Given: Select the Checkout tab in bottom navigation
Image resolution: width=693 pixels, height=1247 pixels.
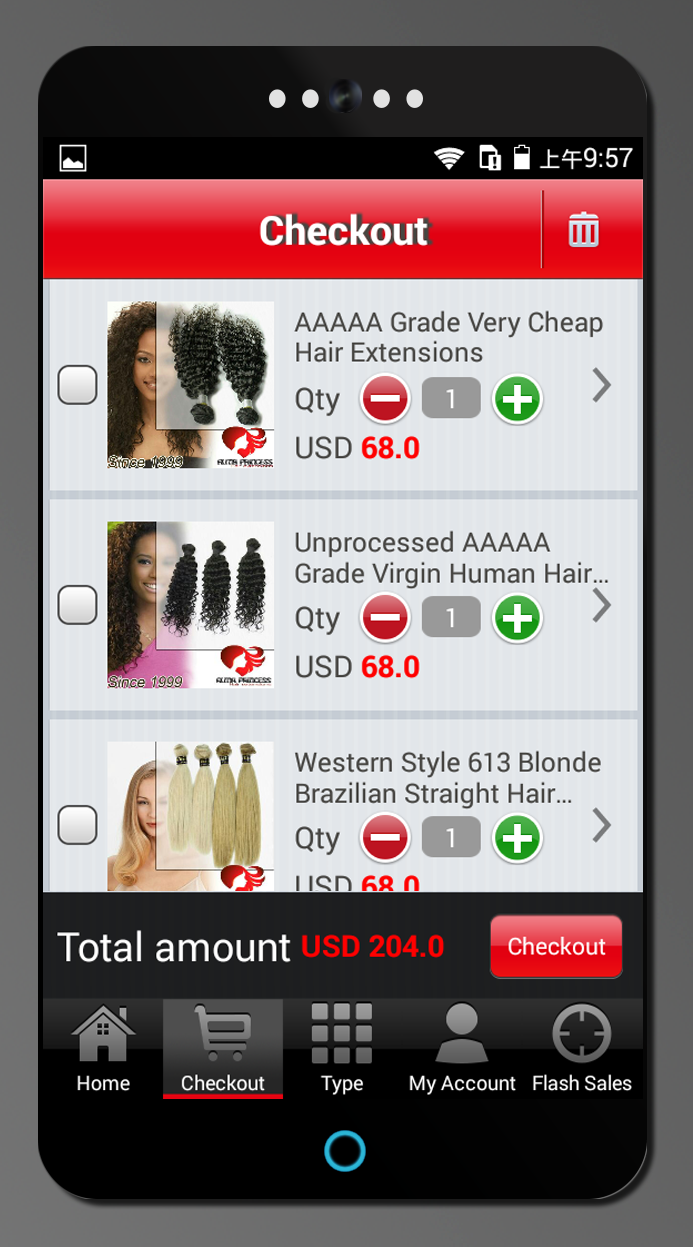Looking at the screenshot, I should (223, 1048).
